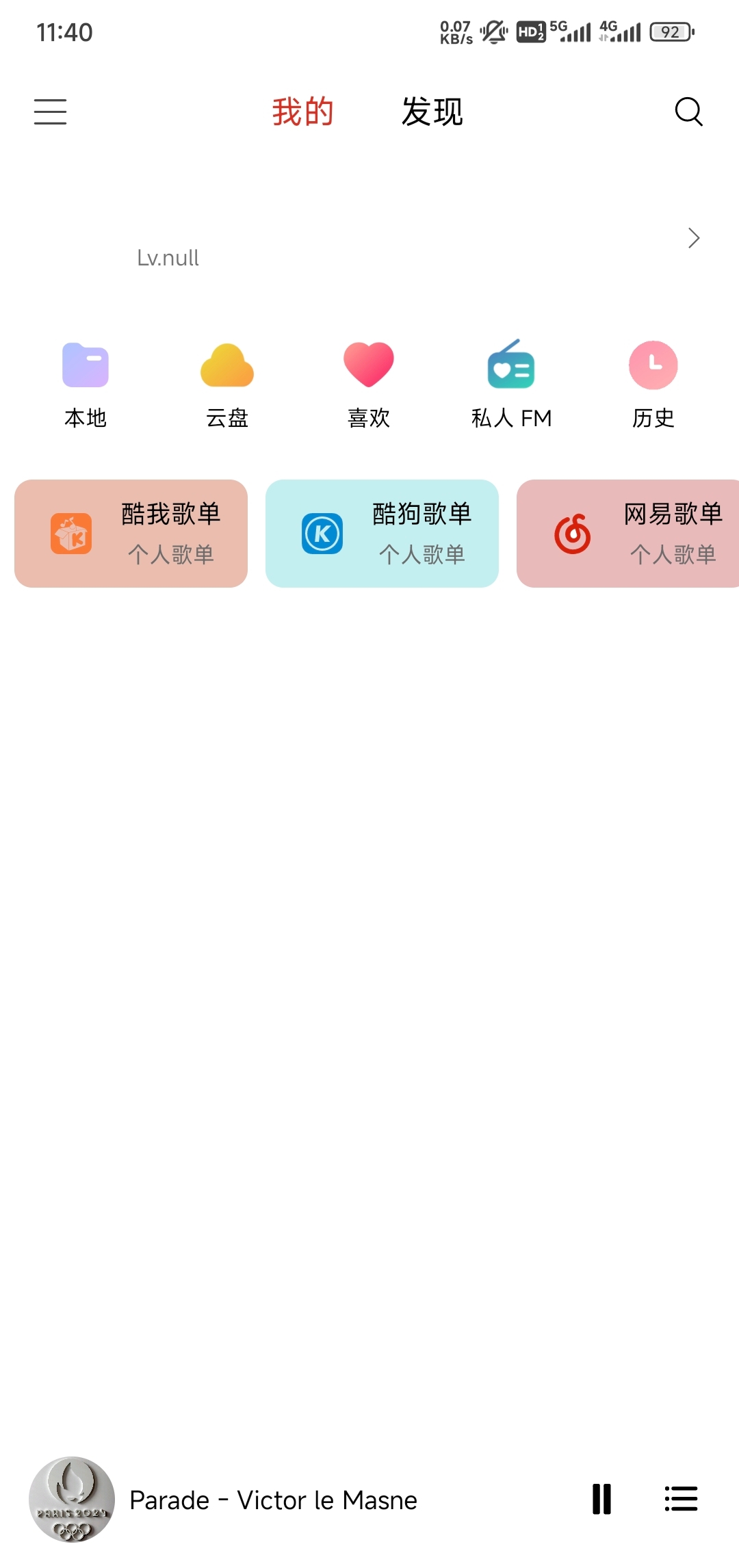
Task: Show the current play queue list
Action: [681, 1500]
